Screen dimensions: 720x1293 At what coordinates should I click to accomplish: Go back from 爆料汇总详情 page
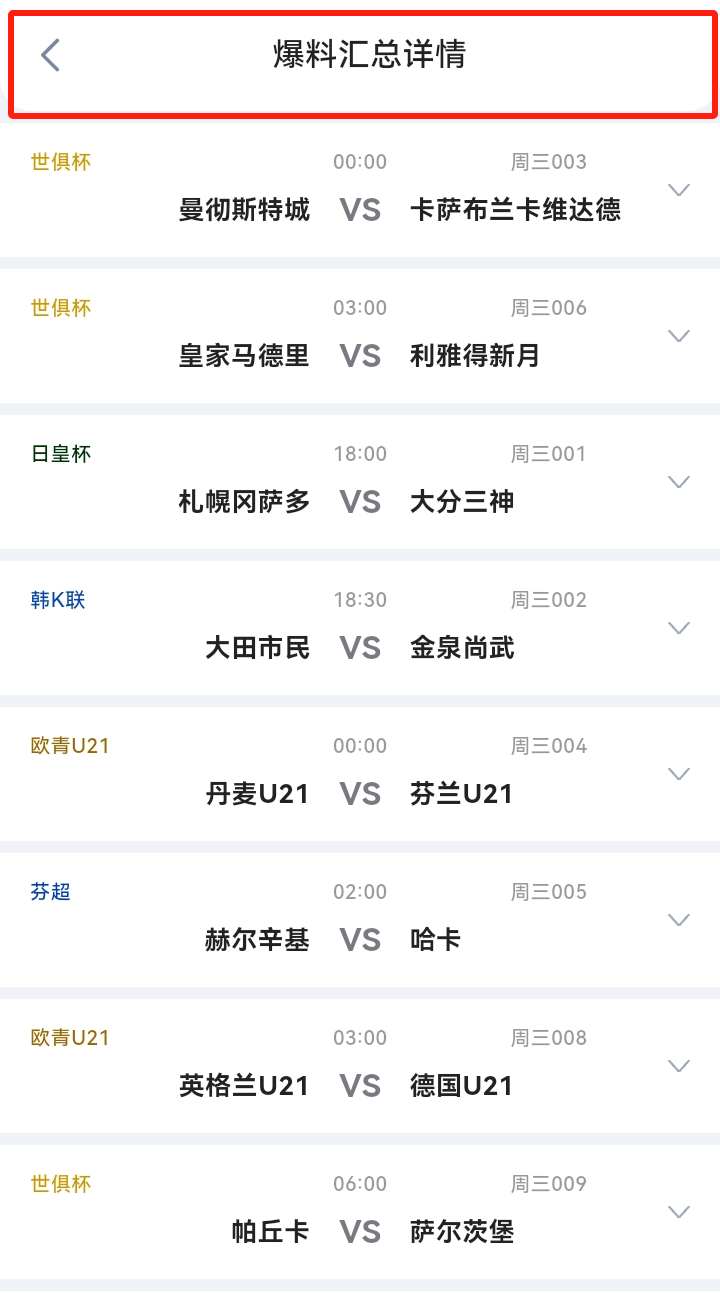point(50,55)
